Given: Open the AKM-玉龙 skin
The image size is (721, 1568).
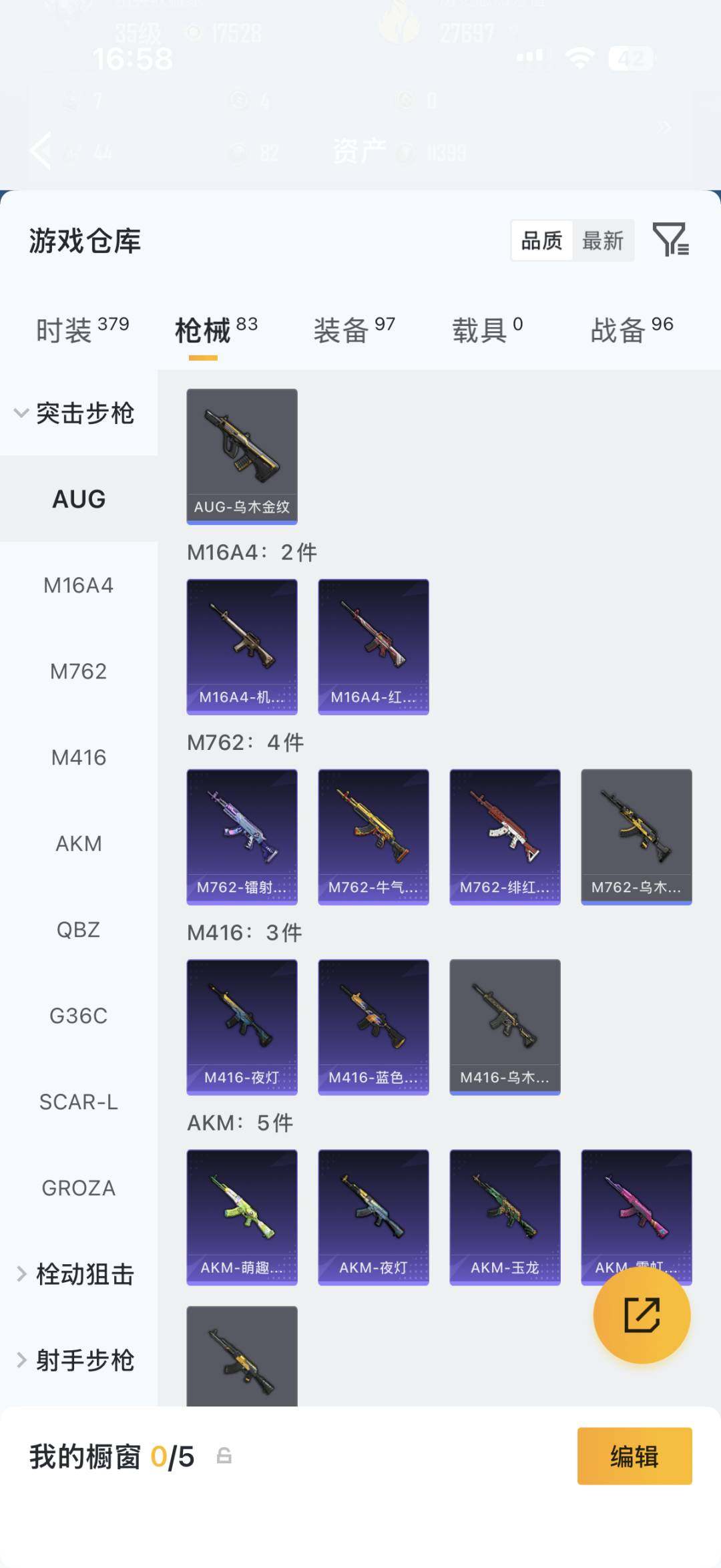Looking at the screenshot, I should click(x=505, y=1217).
